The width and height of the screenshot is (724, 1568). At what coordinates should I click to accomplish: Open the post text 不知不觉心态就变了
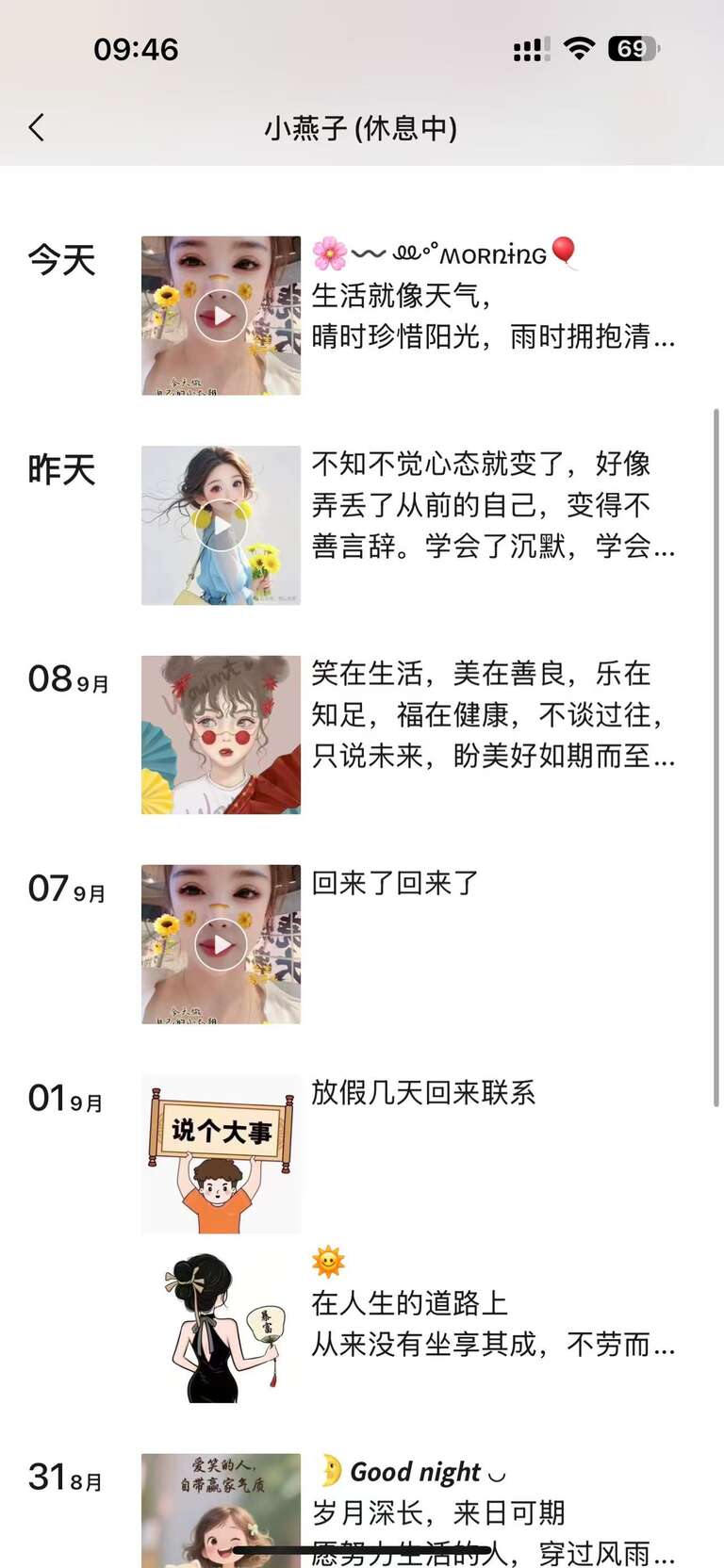(490, 504)
